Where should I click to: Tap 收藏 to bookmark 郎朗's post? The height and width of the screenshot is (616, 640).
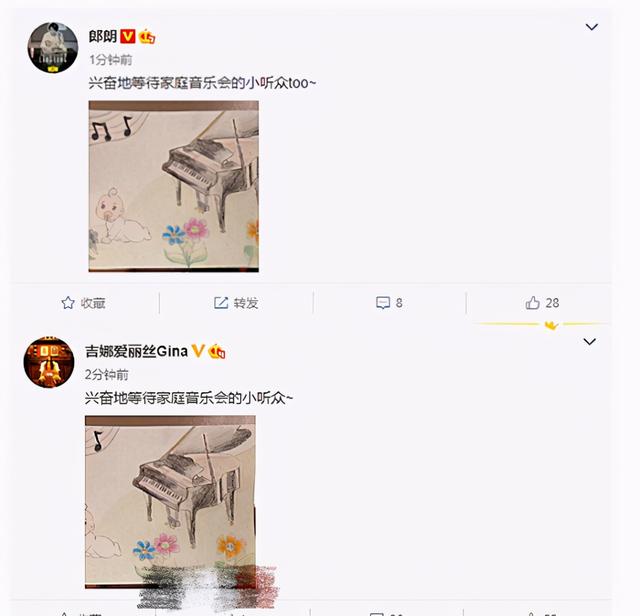[83, 303]
